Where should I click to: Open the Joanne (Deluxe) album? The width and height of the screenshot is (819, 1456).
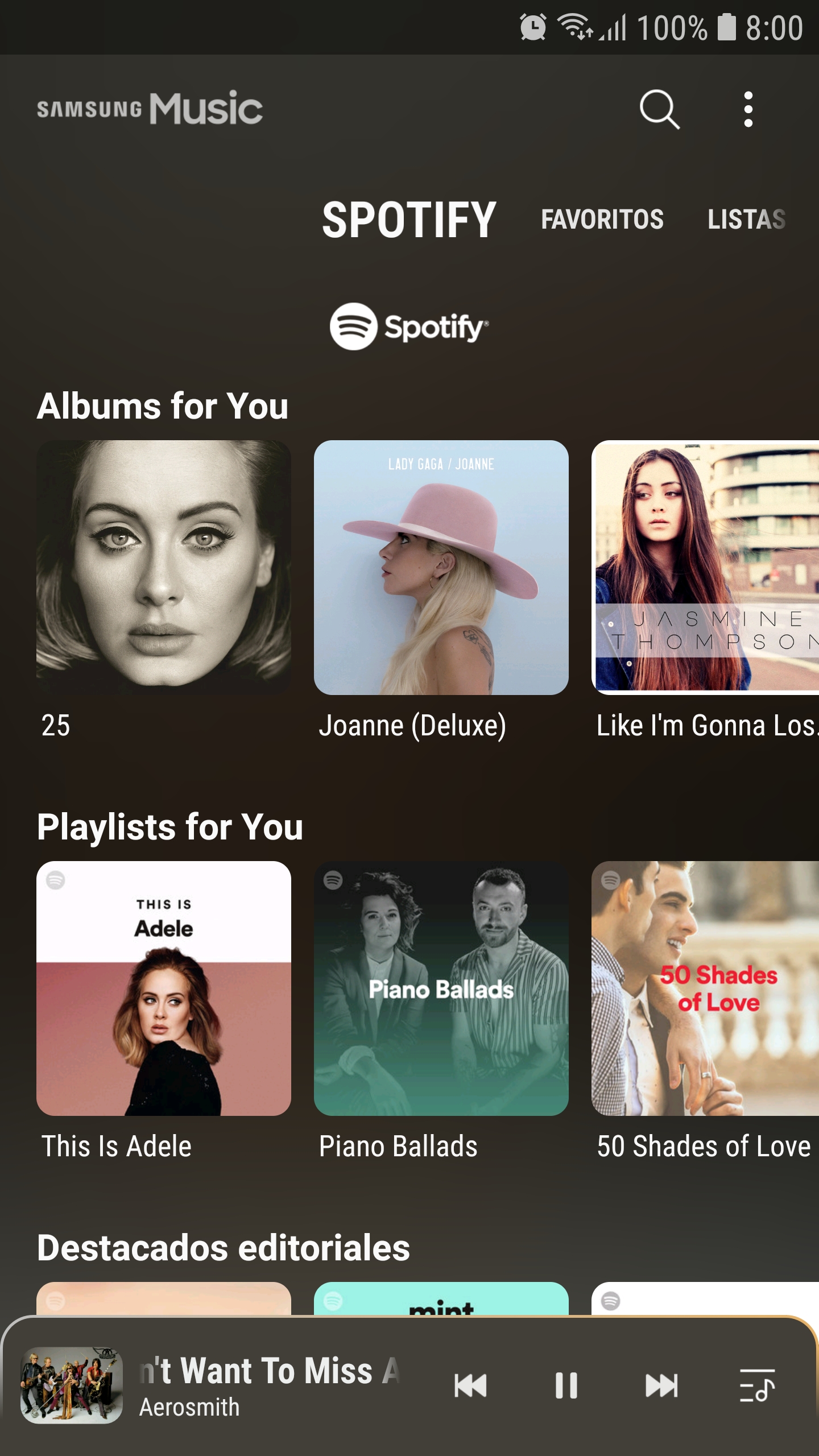coord(441,568)
